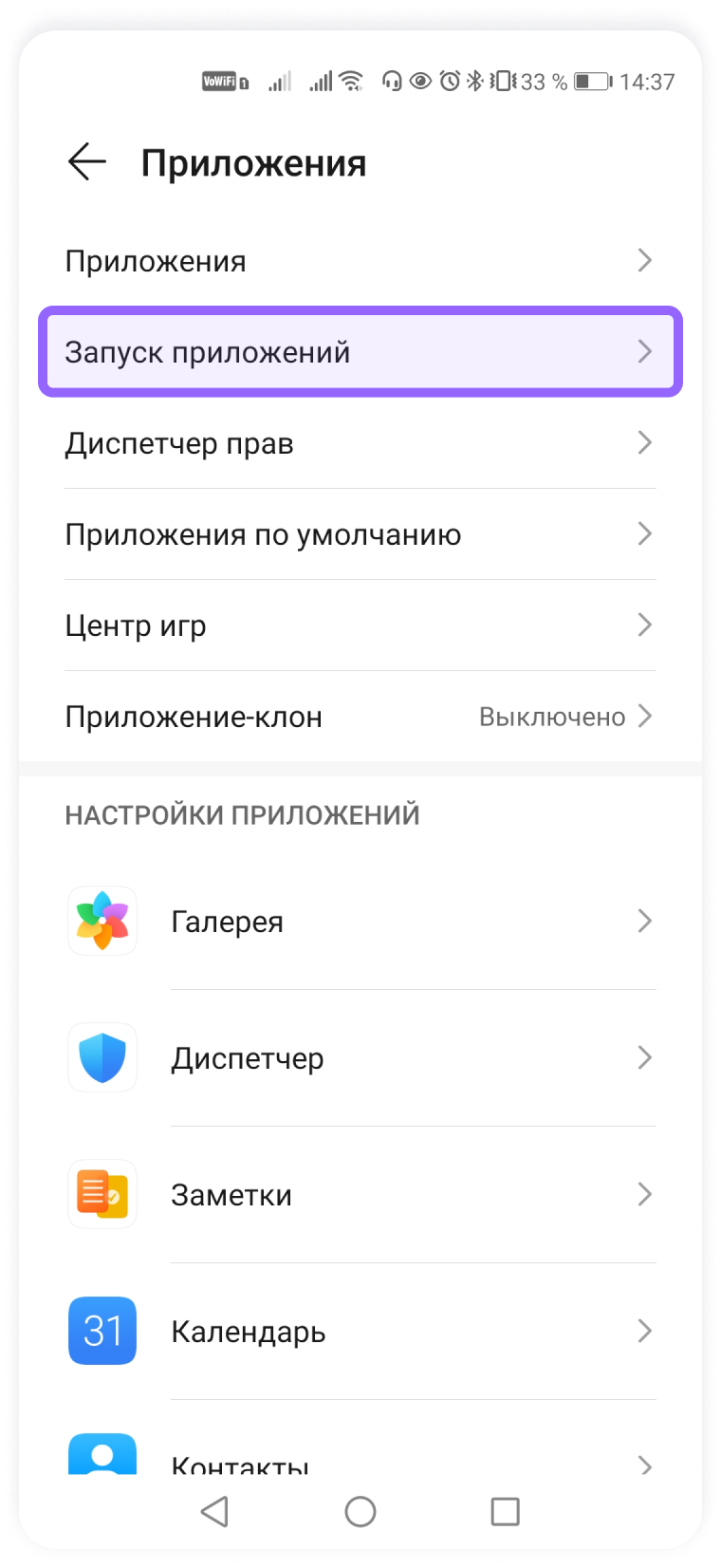Open Диспетчер app settings
The height and width of the screenshot is (1568, 721).
click(x=359, y=1058)
